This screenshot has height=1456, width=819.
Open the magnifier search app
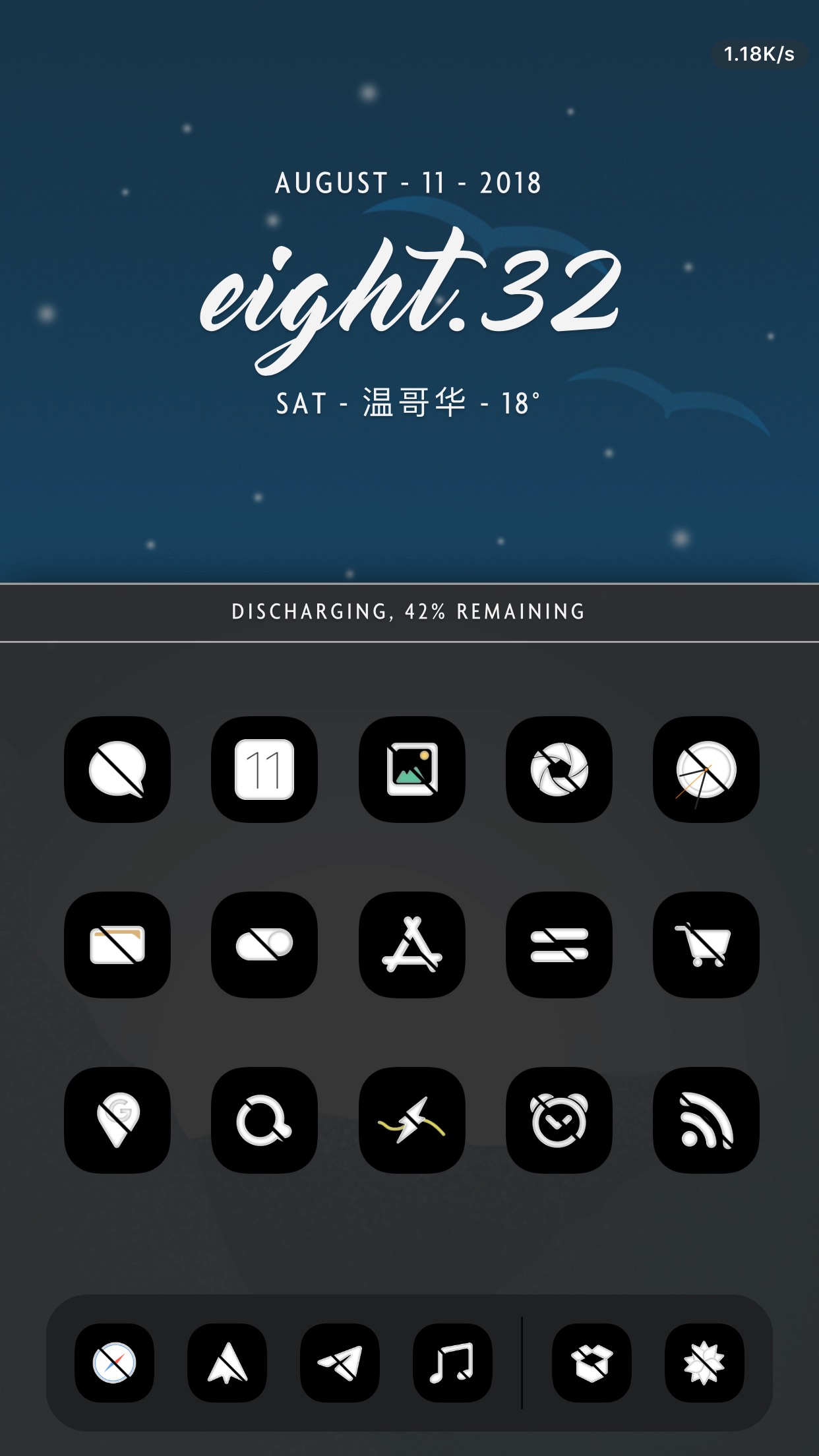tap(264, 1120)
